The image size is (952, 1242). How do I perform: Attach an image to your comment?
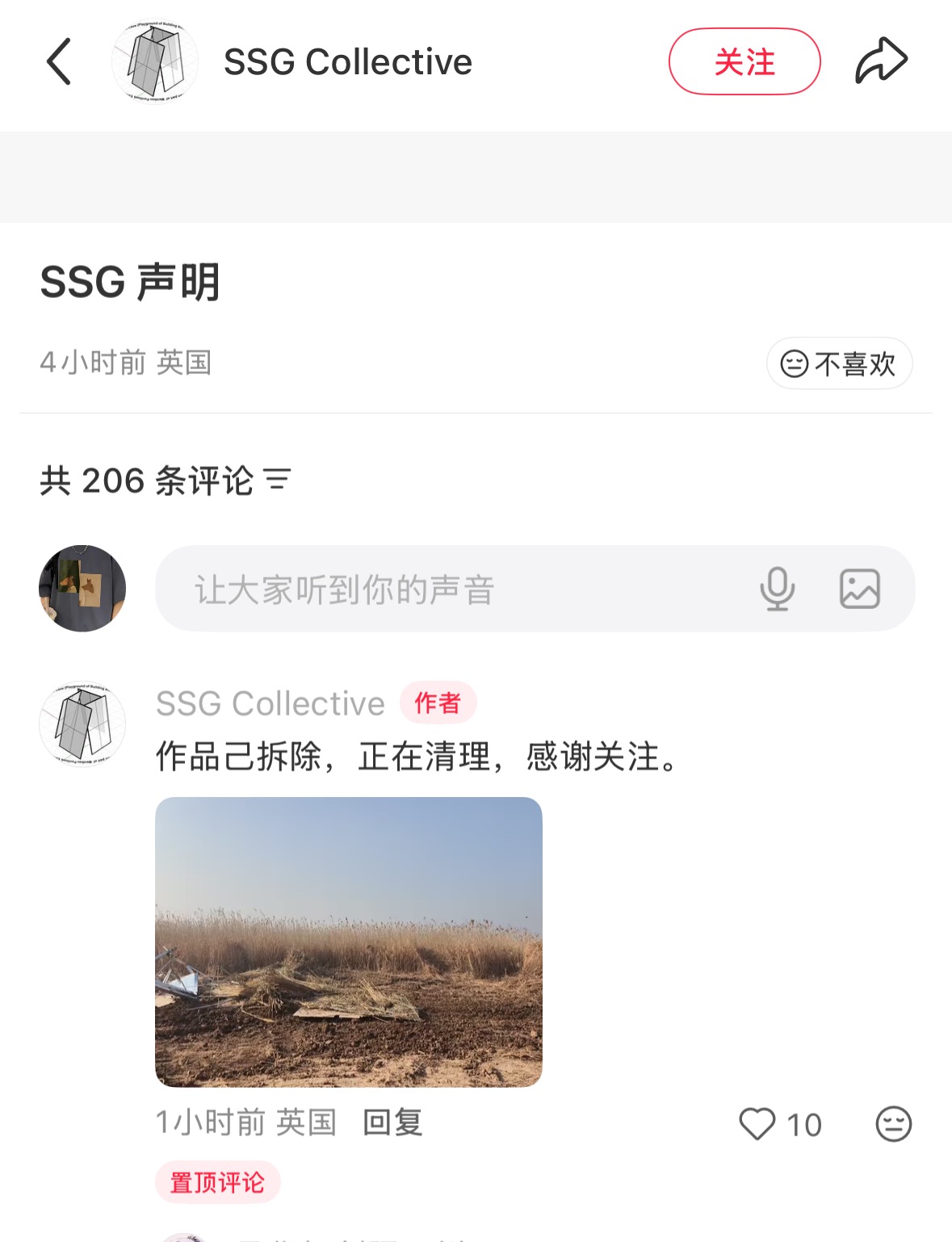[x=859, y=589]
